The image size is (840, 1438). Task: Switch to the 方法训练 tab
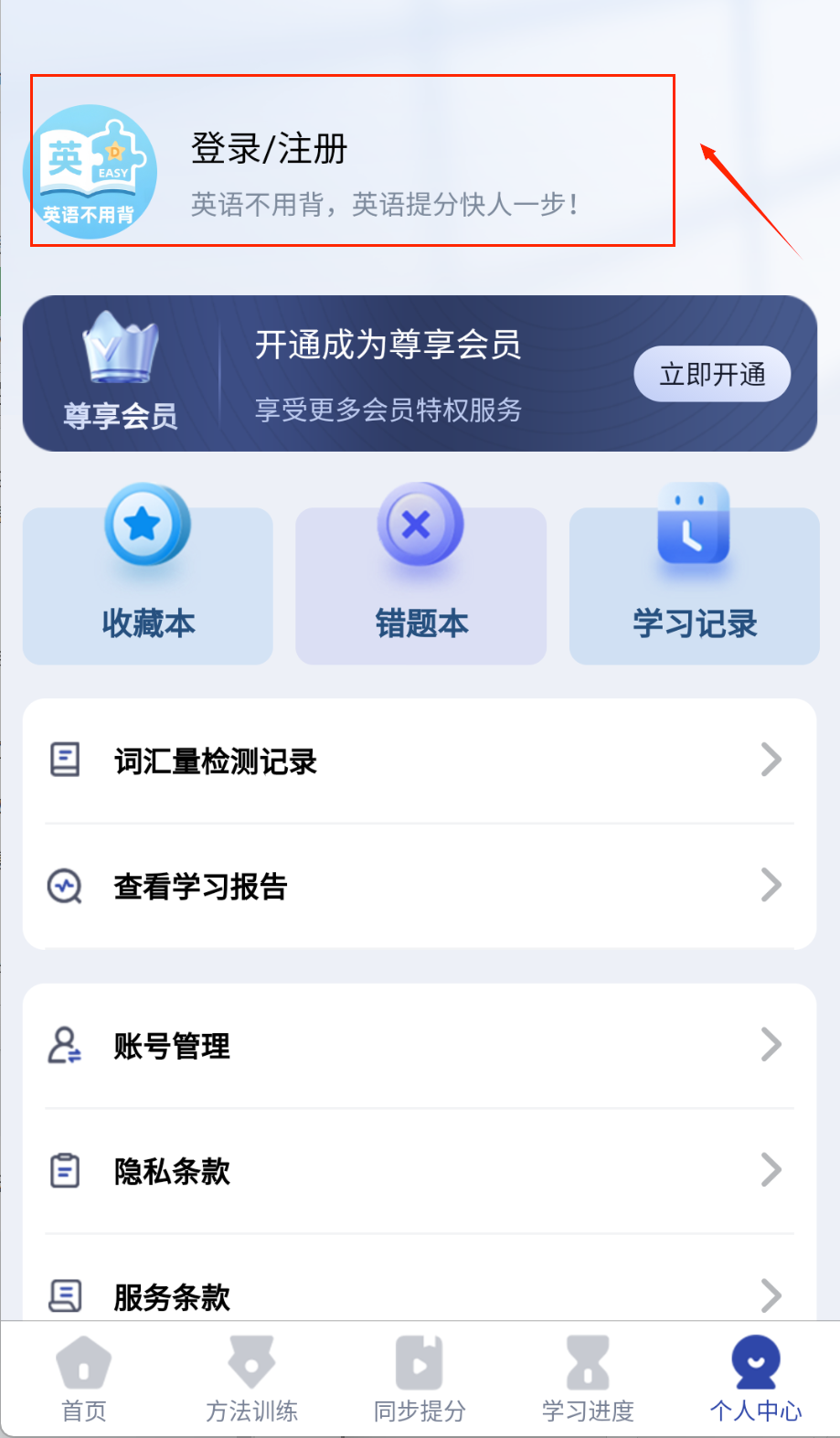(252, 1379)
